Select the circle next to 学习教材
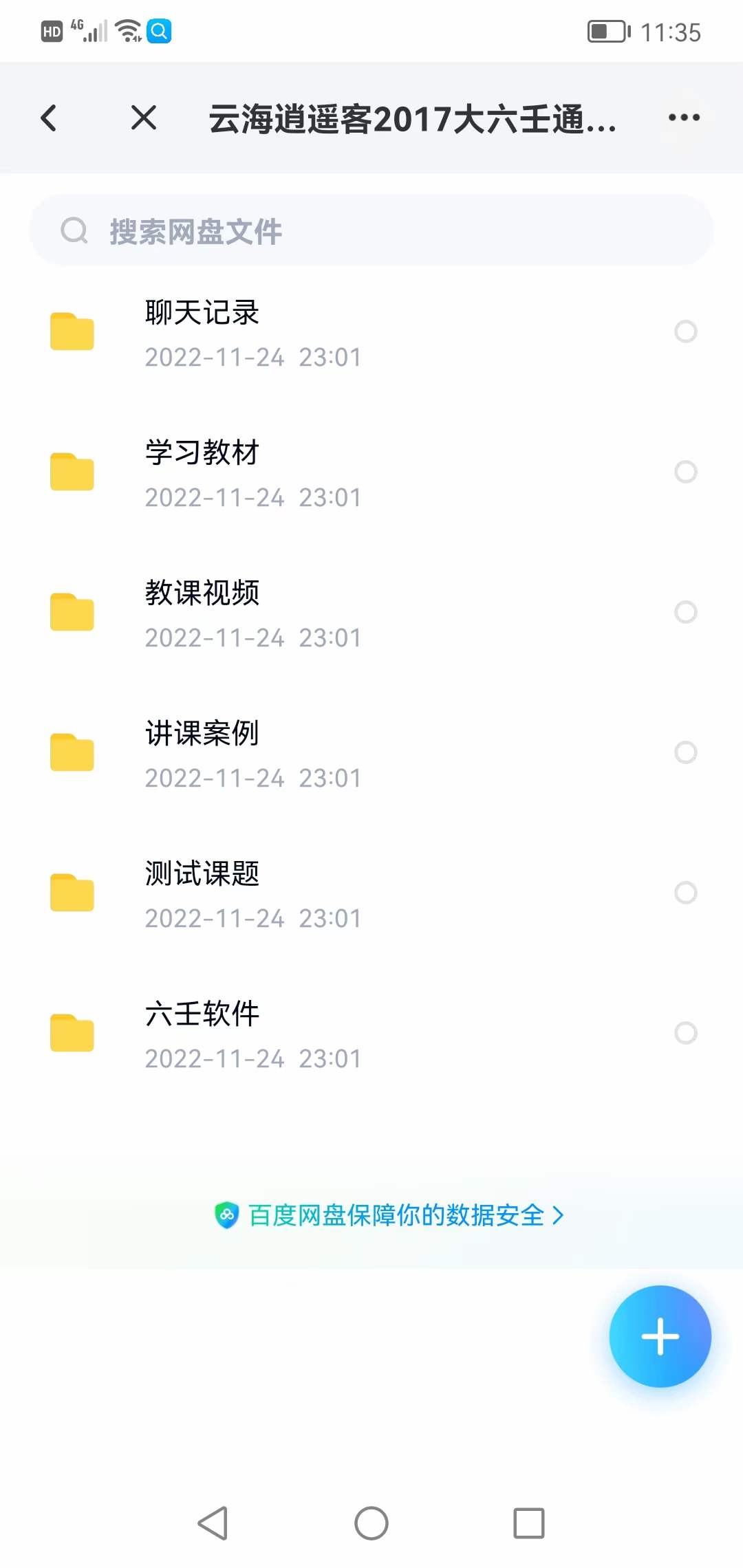This screenshot has width=743, height=1568. (686, 472)
